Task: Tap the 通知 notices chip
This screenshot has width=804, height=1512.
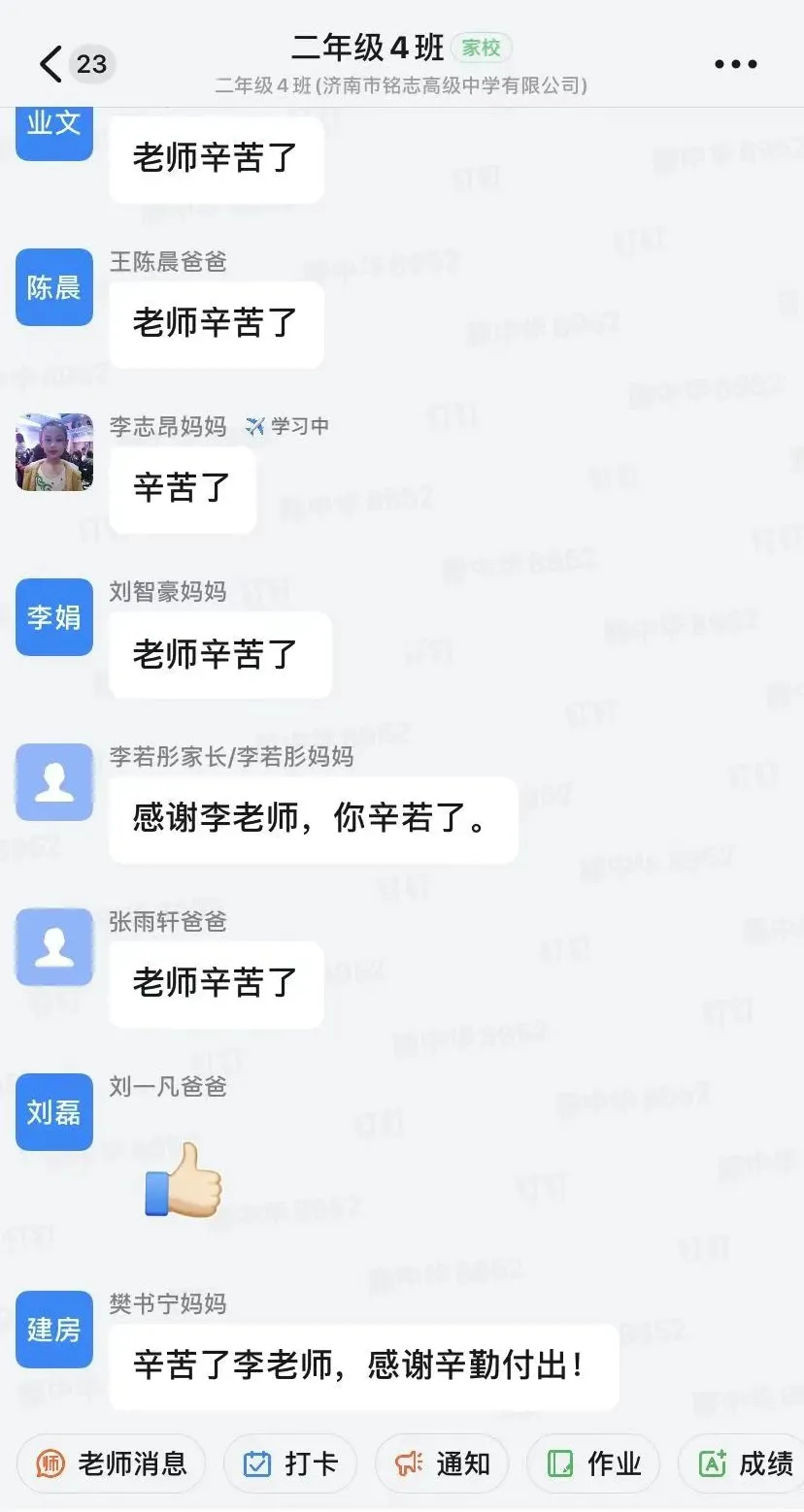Action: click(x=442, y=1463)
